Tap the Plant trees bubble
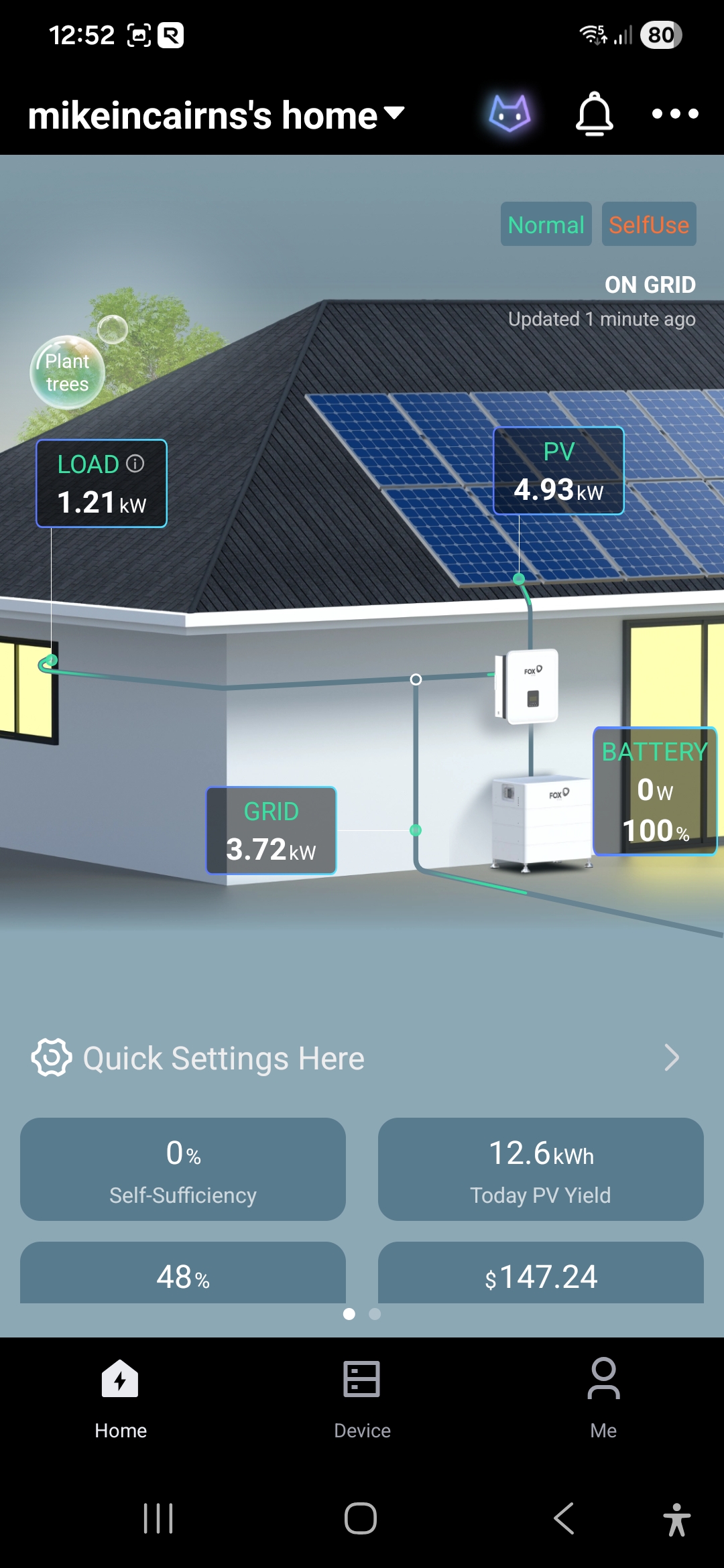Image resolution: width=724 pixels, height=1568 pixels. point(67,373)
